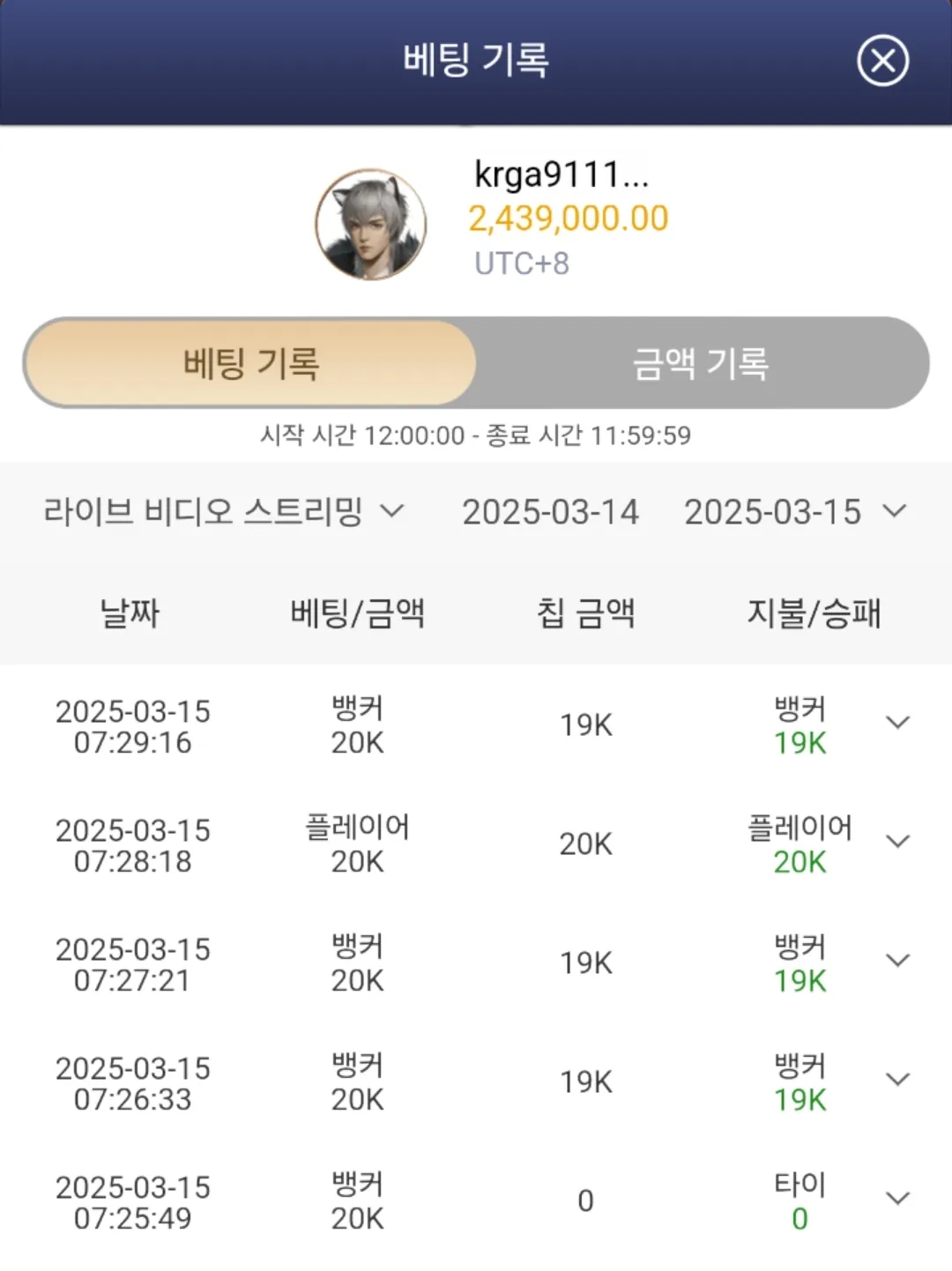Screen dimensions: 952x1271
Task: Expand the 07:28:18 플레이어 bet record
Action: (x=897, y=842)
